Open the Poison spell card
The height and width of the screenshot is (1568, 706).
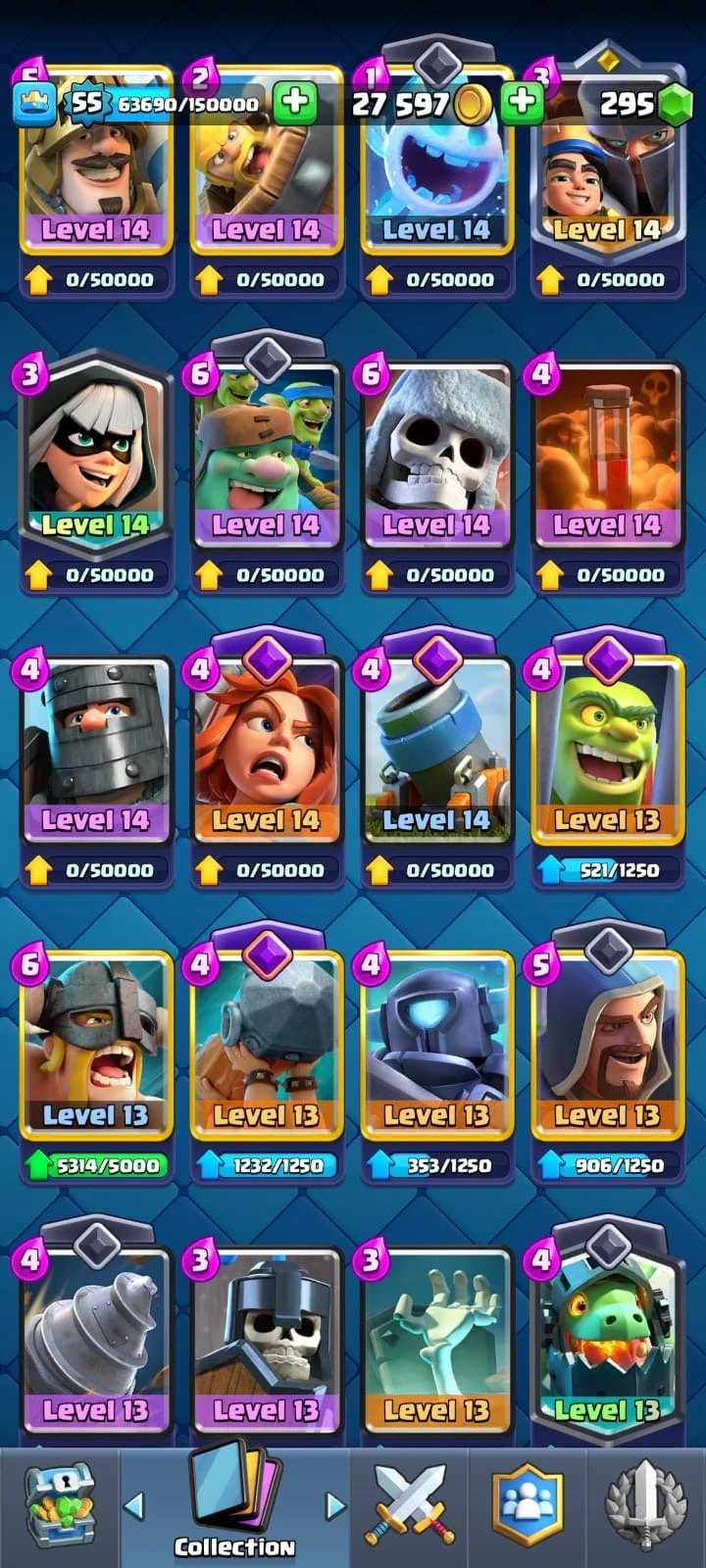(607, 461)
